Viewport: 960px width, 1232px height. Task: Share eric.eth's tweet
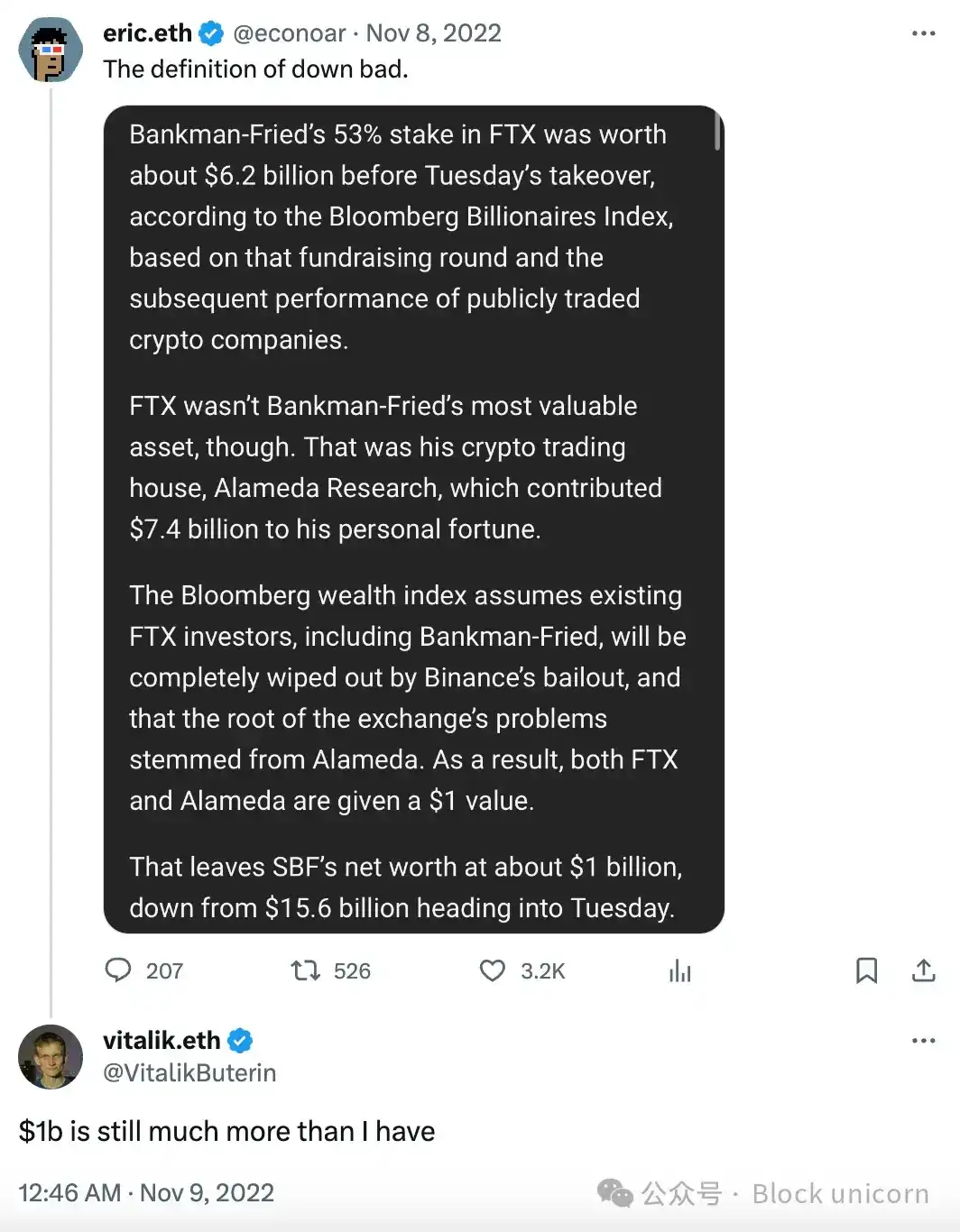(x=923, y=970)
